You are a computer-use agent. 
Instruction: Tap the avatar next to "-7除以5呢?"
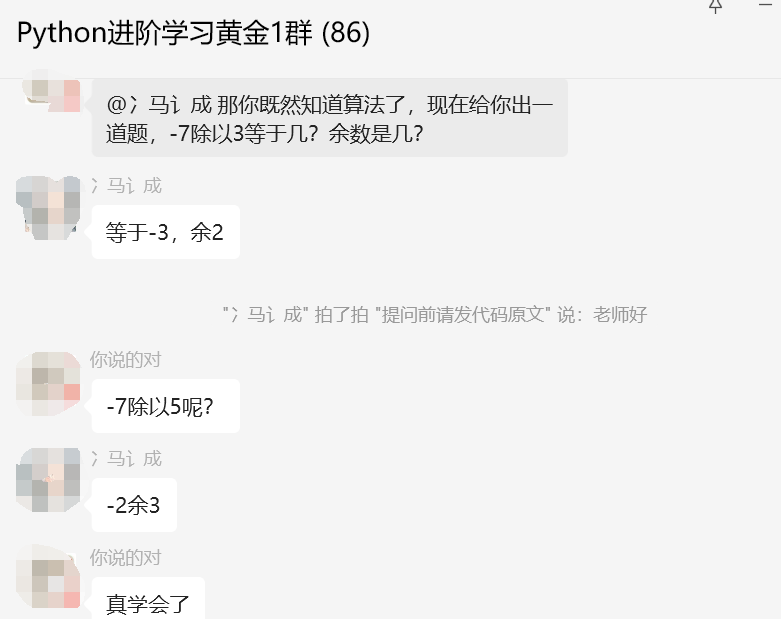(x=48, y=383)
